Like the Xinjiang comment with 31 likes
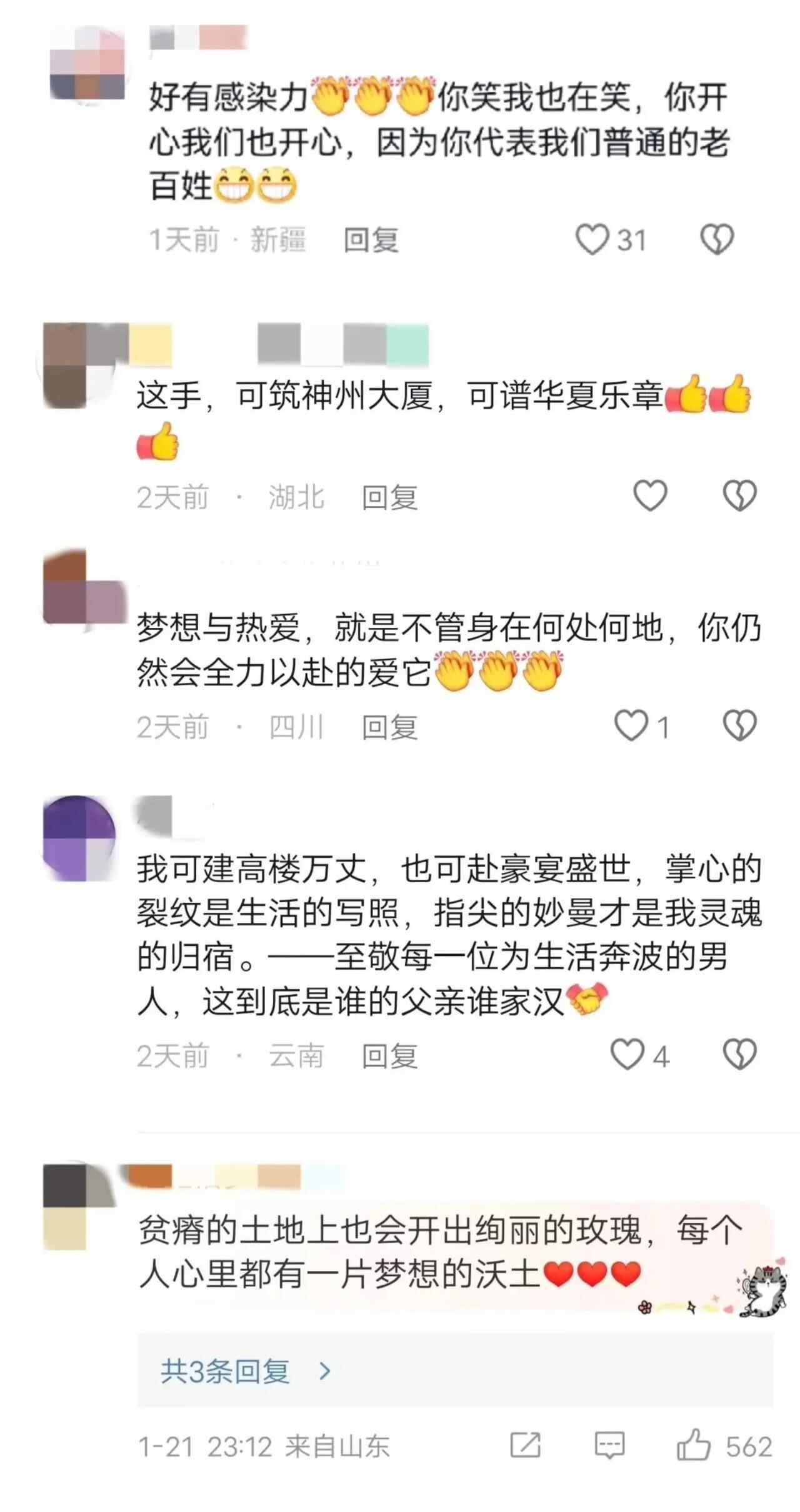Image resolution: width=800 pixels, height=1512 pixels. coord(592,240)
